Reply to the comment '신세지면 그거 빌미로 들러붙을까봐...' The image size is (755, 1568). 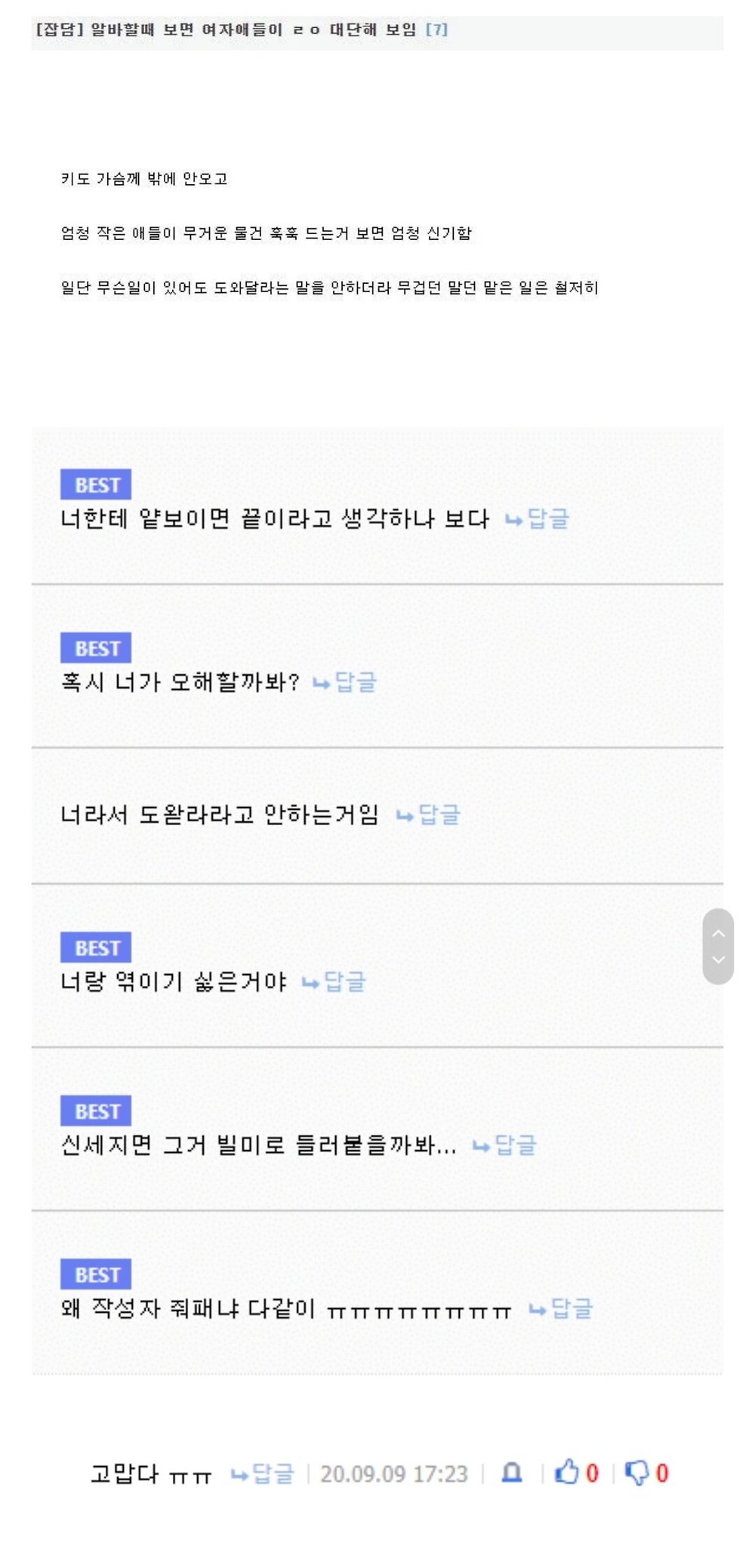coord(505,1145)
